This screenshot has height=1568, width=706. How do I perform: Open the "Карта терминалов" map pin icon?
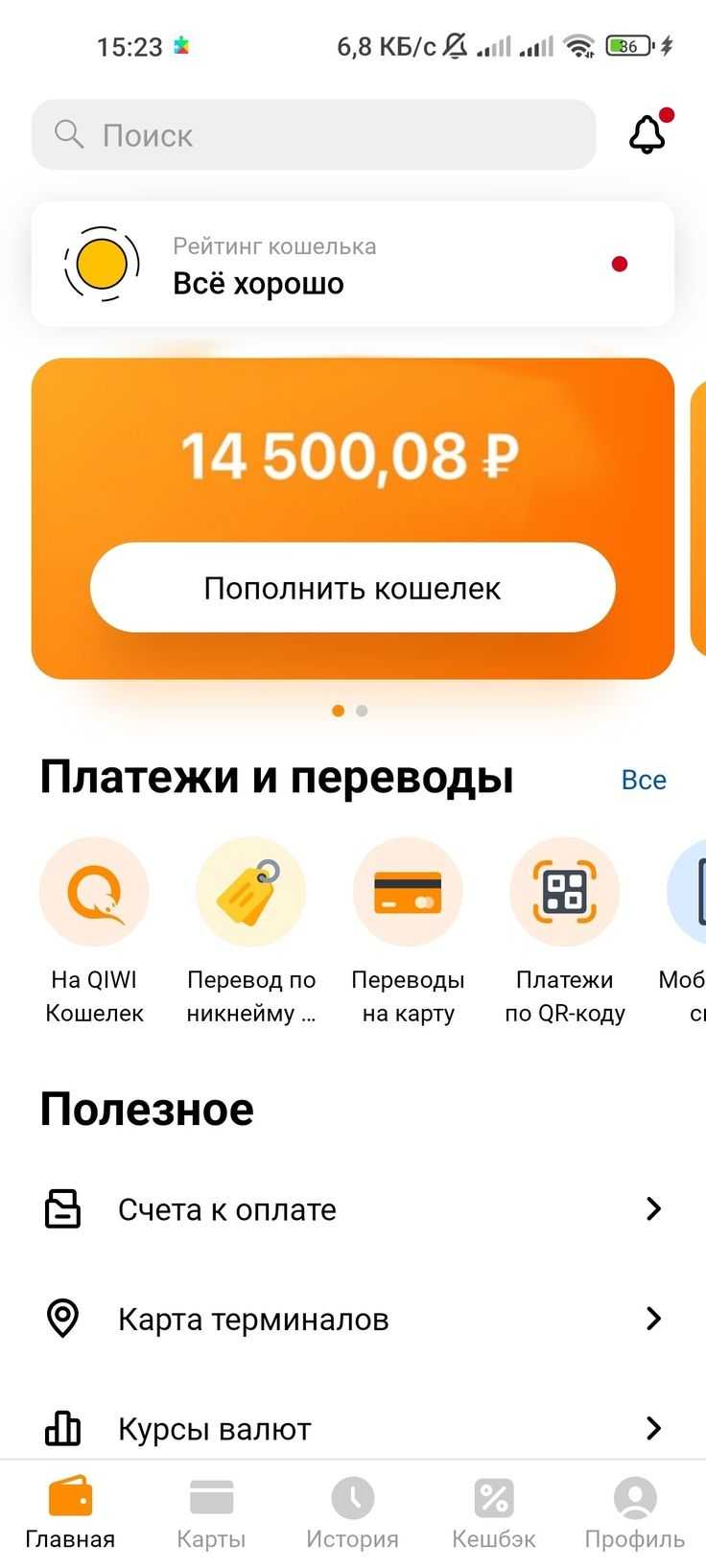click(x=62, y=1318)
